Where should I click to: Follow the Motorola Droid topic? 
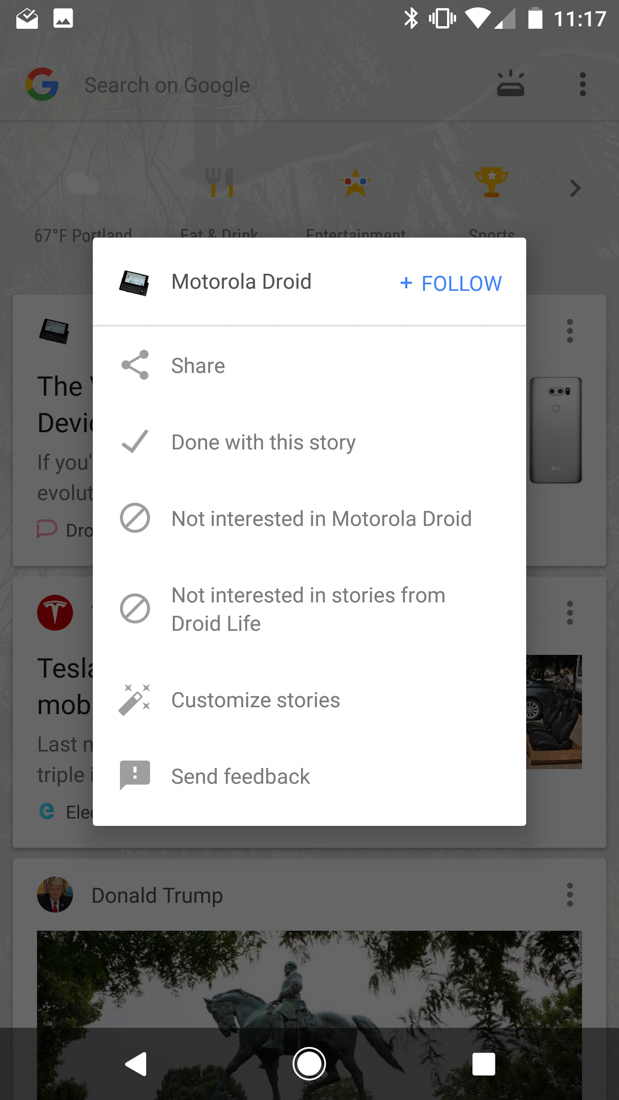pyautogui.click(x=451, y=283)
